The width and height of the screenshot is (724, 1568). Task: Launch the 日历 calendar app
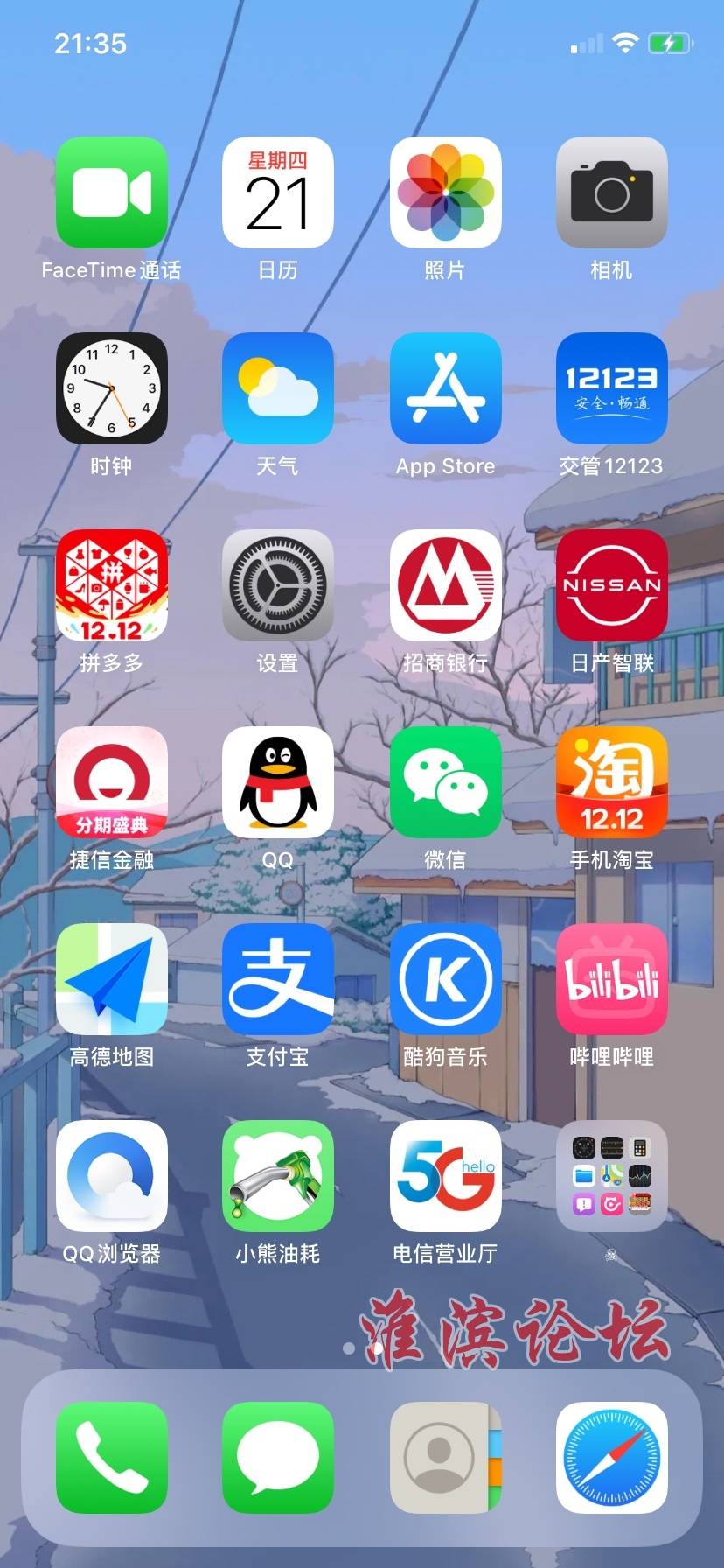pyautogui.click(x=278, y=192)
